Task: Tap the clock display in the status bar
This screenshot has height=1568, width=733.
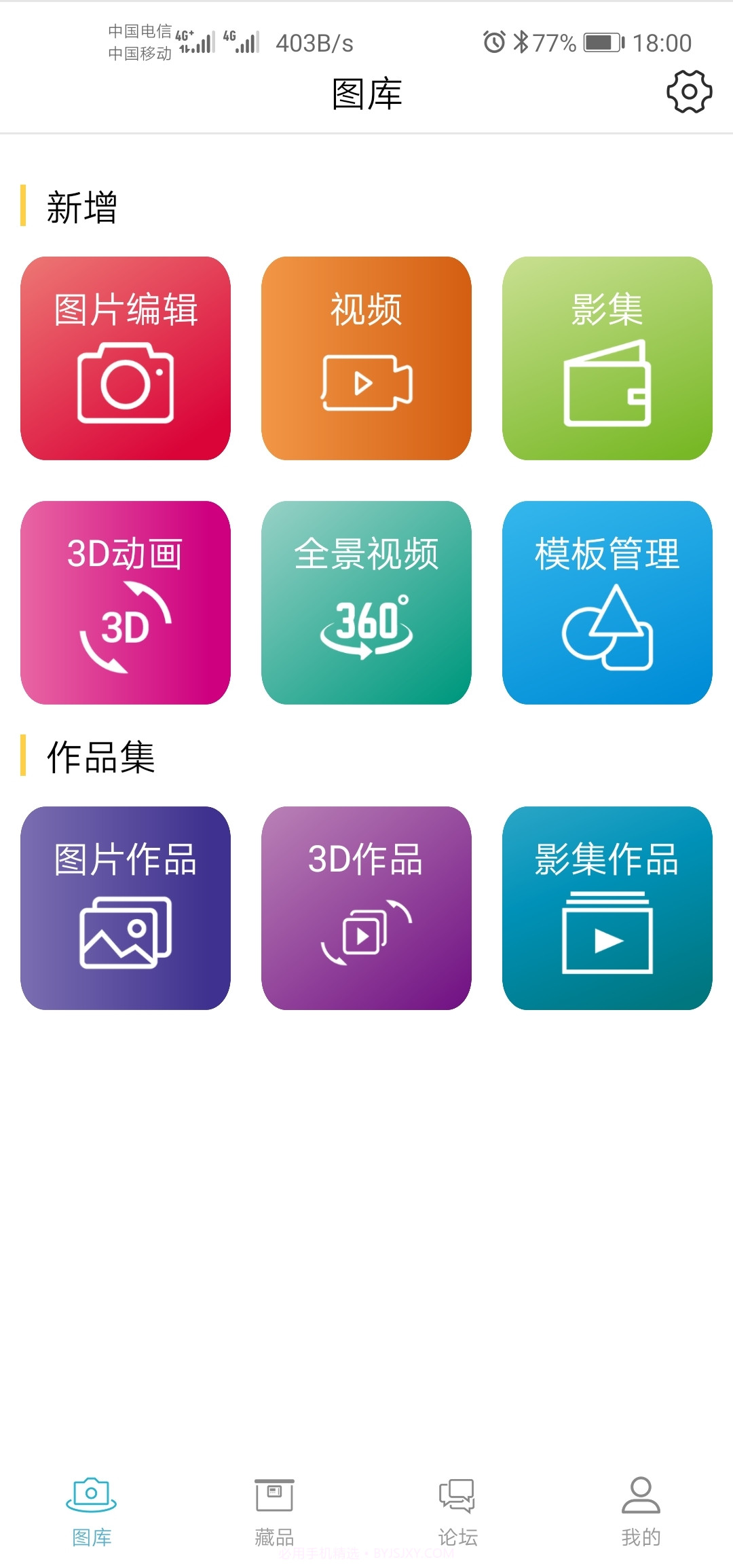Action: pyautogui.click(x=660, y=42)
